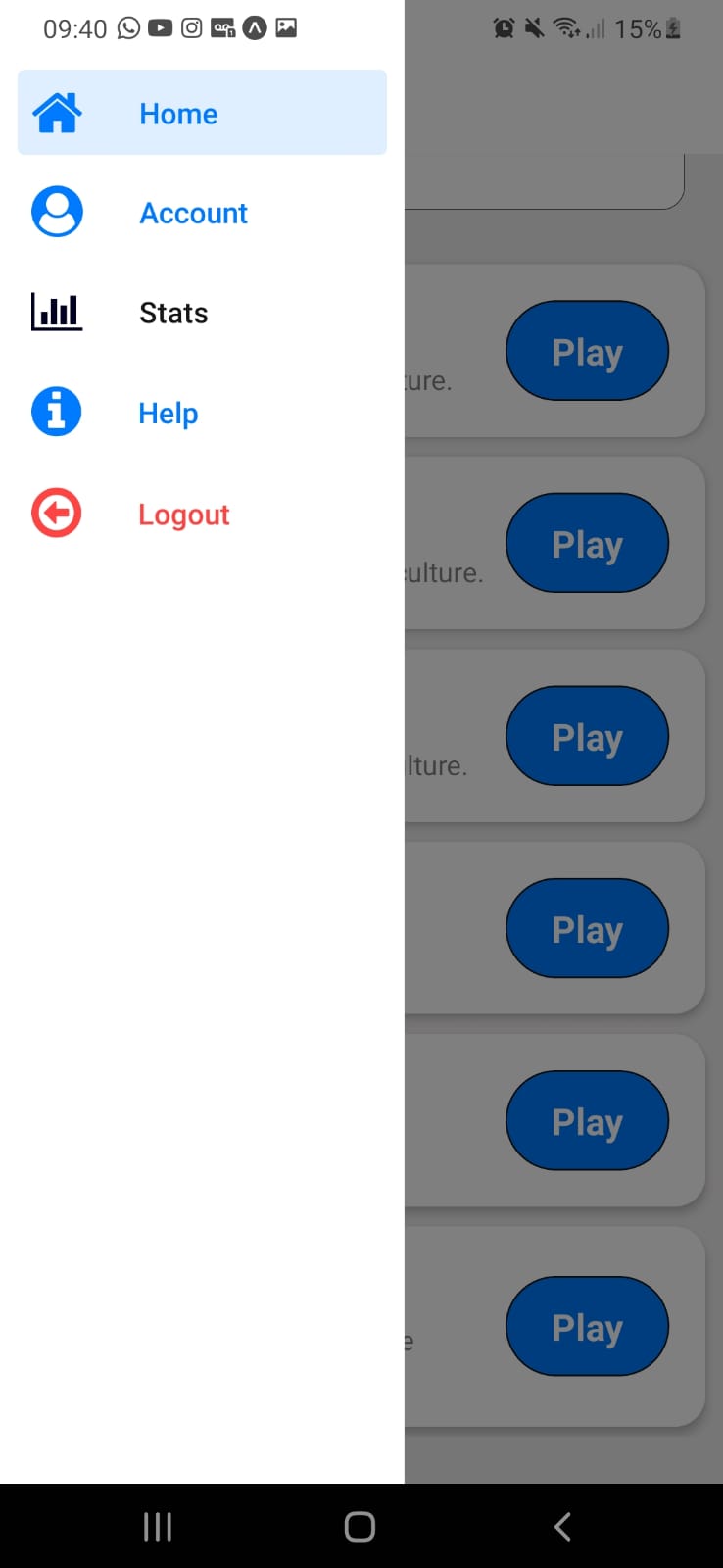Tap Logout to sign out
This screenshot has width=723, height=1568.
[x=202, y=514]
